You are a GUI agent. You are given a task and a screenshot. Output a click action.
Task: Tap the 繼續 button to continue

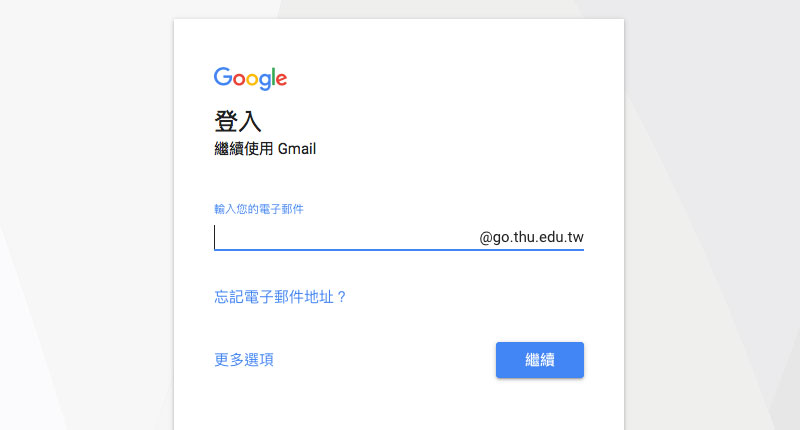point(539,360)
